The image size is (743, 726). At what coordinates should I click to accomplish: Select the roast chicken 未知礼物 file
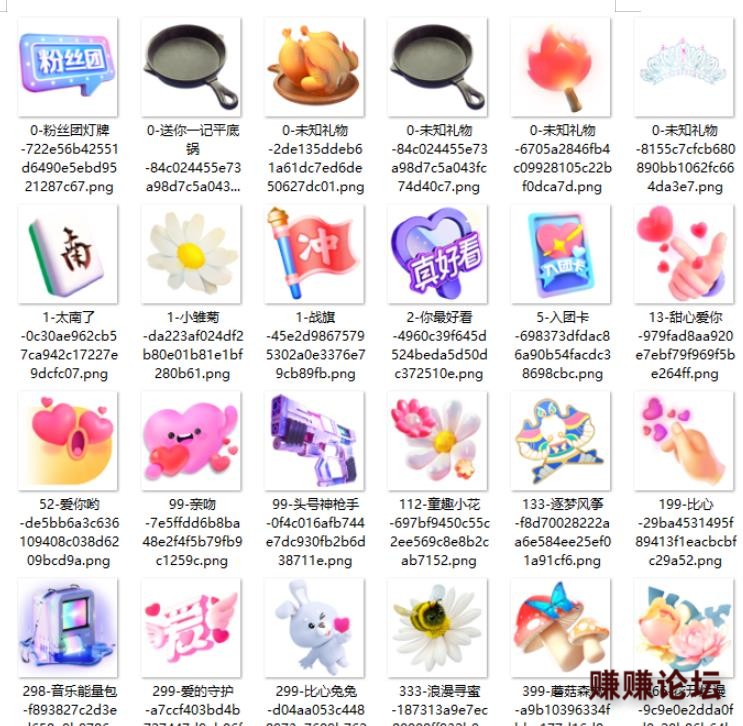(x=315, y=66)
